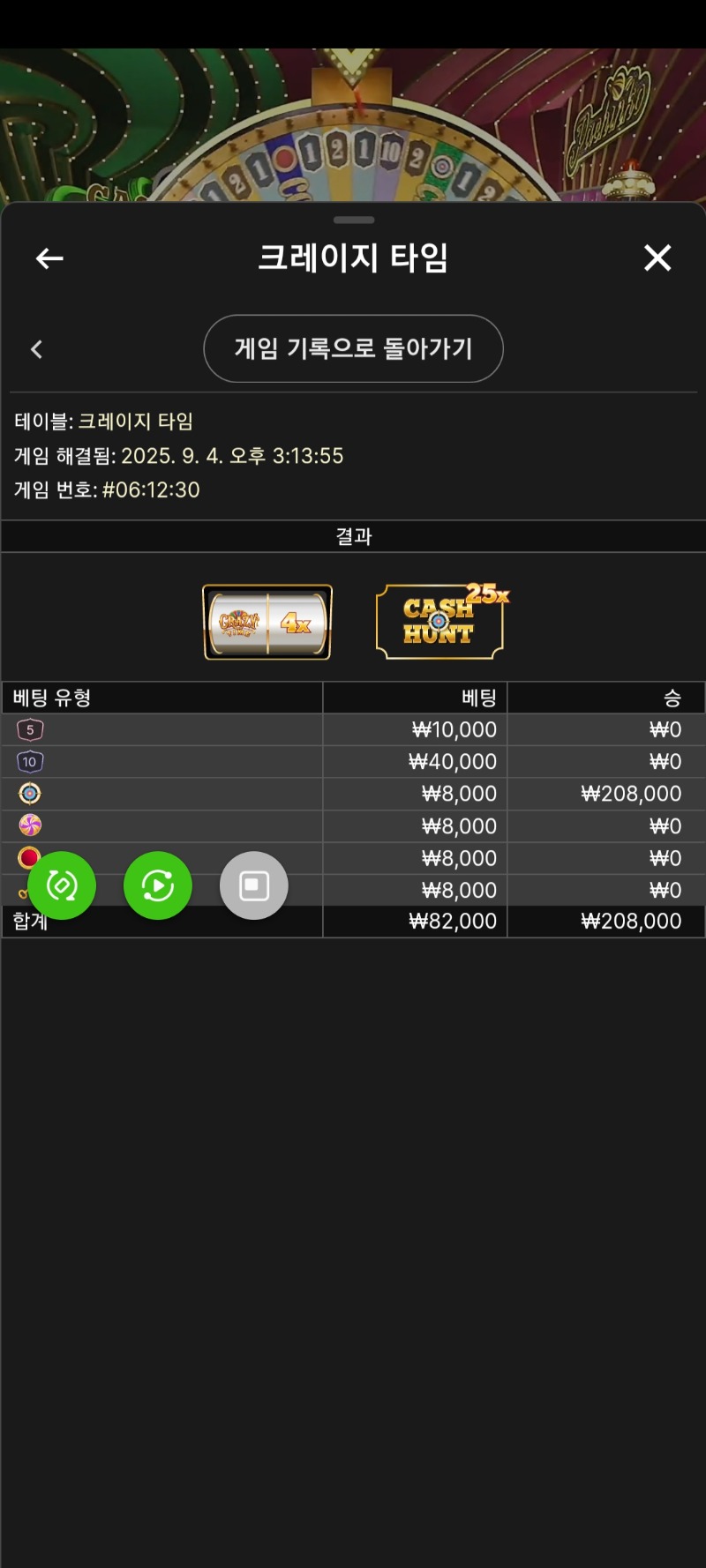The height and width of the screenshot is (1568, 706).
Task: Close the 크레이지 타임 panel
Action: coord(657,258)
